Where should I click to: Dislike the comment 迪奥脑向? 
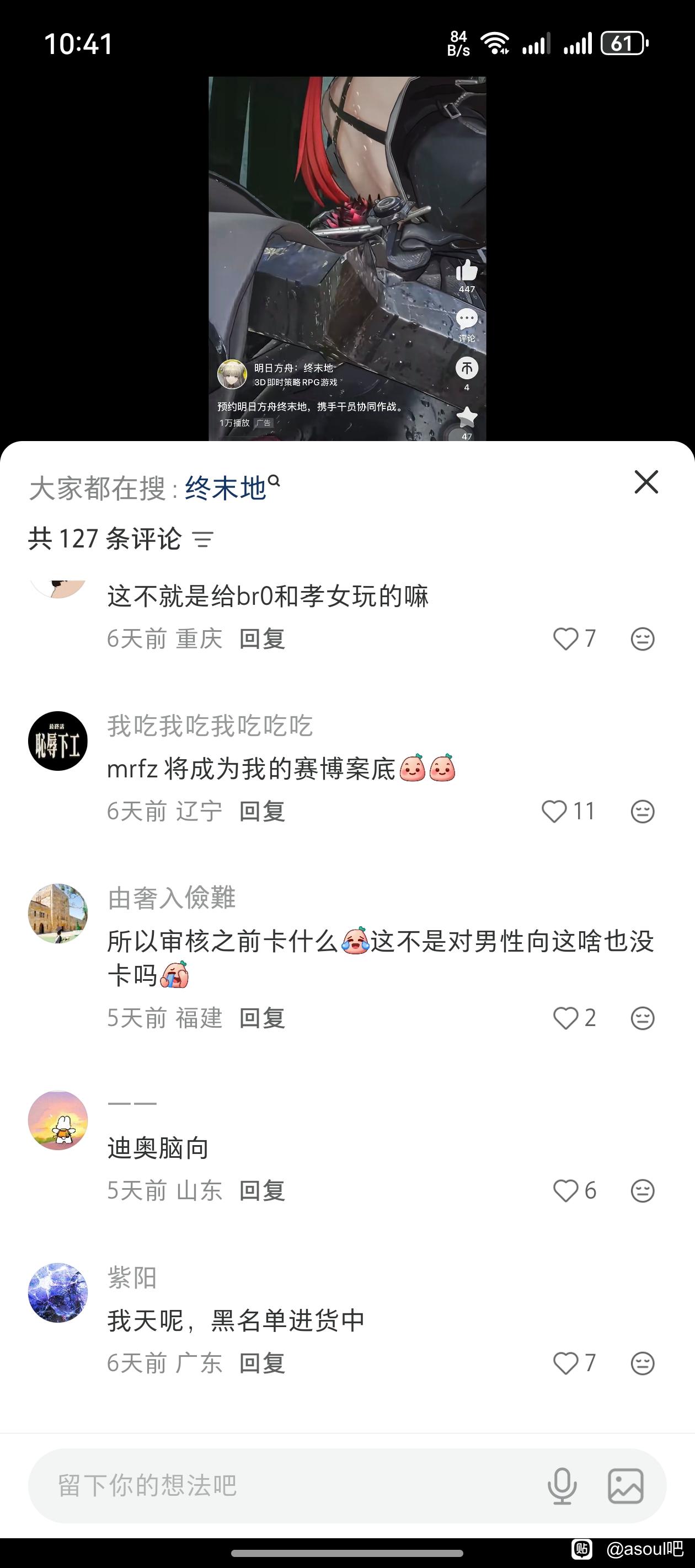point(642,1190)
